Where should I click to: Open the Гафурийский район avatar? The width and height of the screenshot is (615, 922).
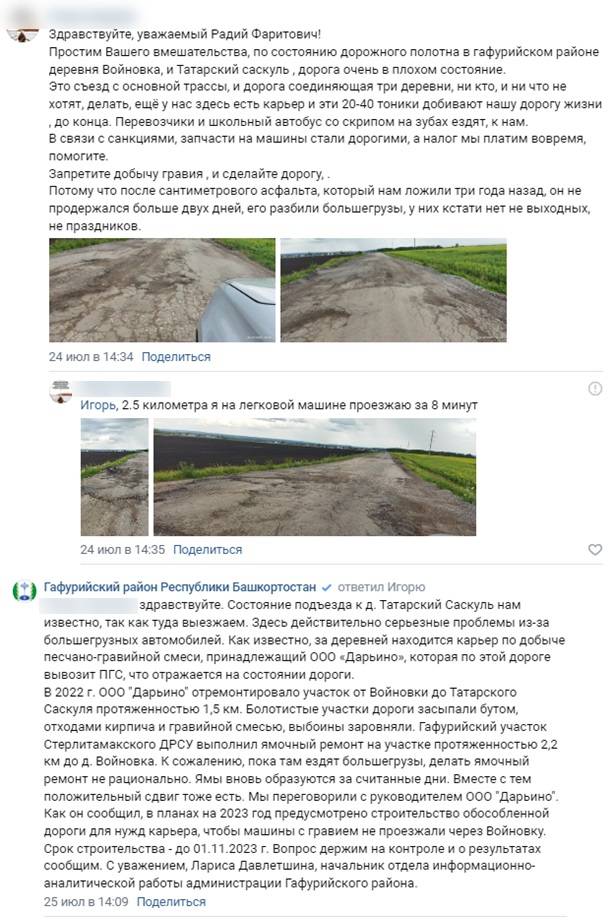tap(24, 591)
